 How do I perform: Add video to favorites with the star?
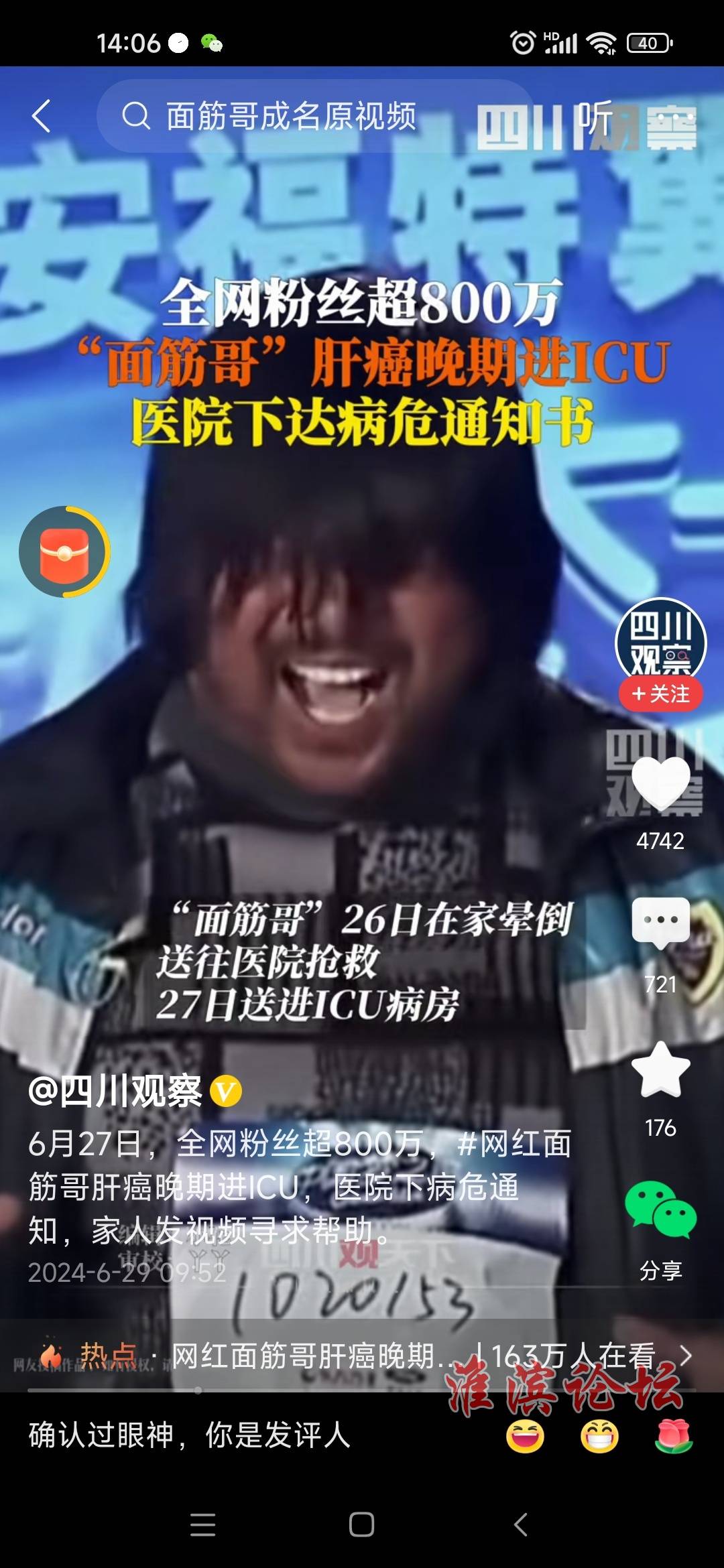[x=661, y=1070]
